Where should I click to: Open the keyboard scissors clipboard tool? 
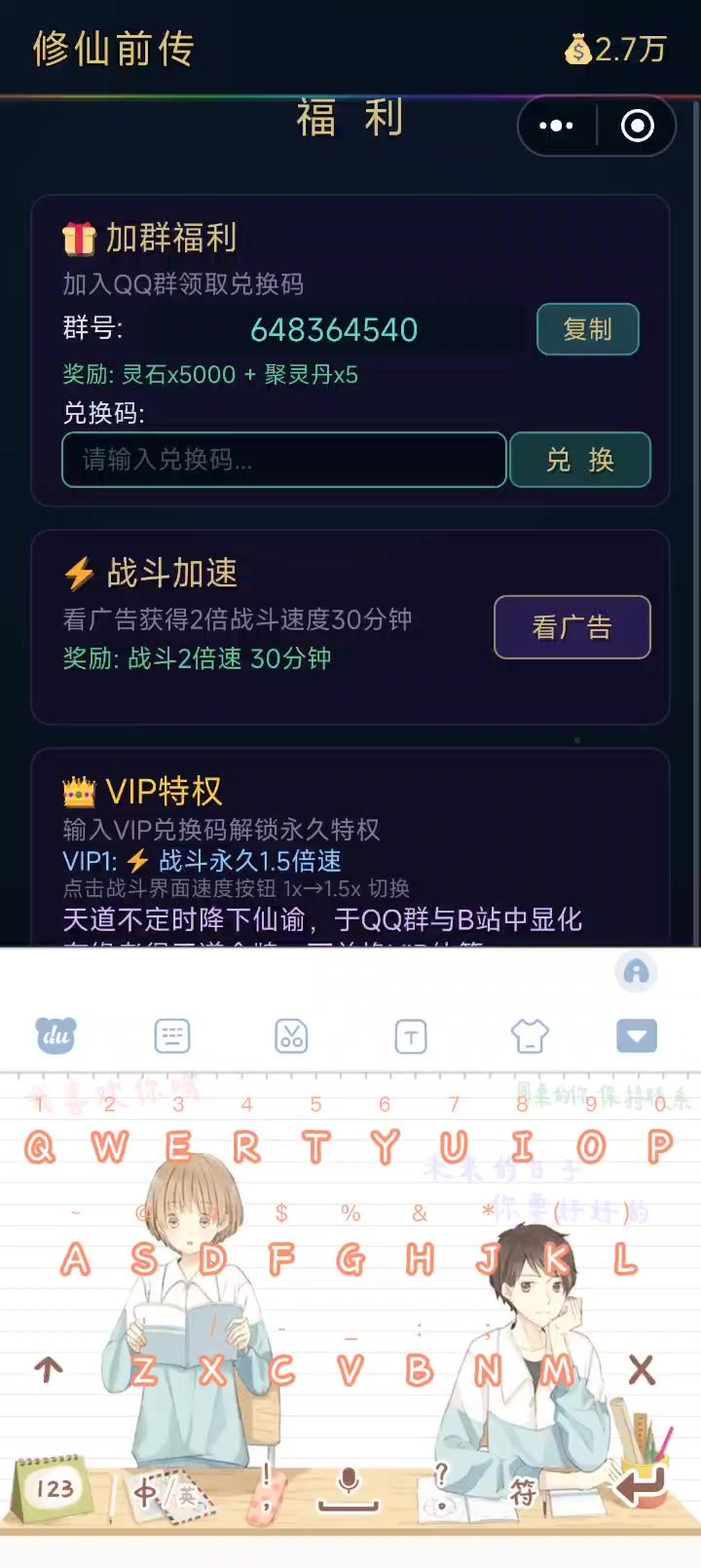point(291,1035)
